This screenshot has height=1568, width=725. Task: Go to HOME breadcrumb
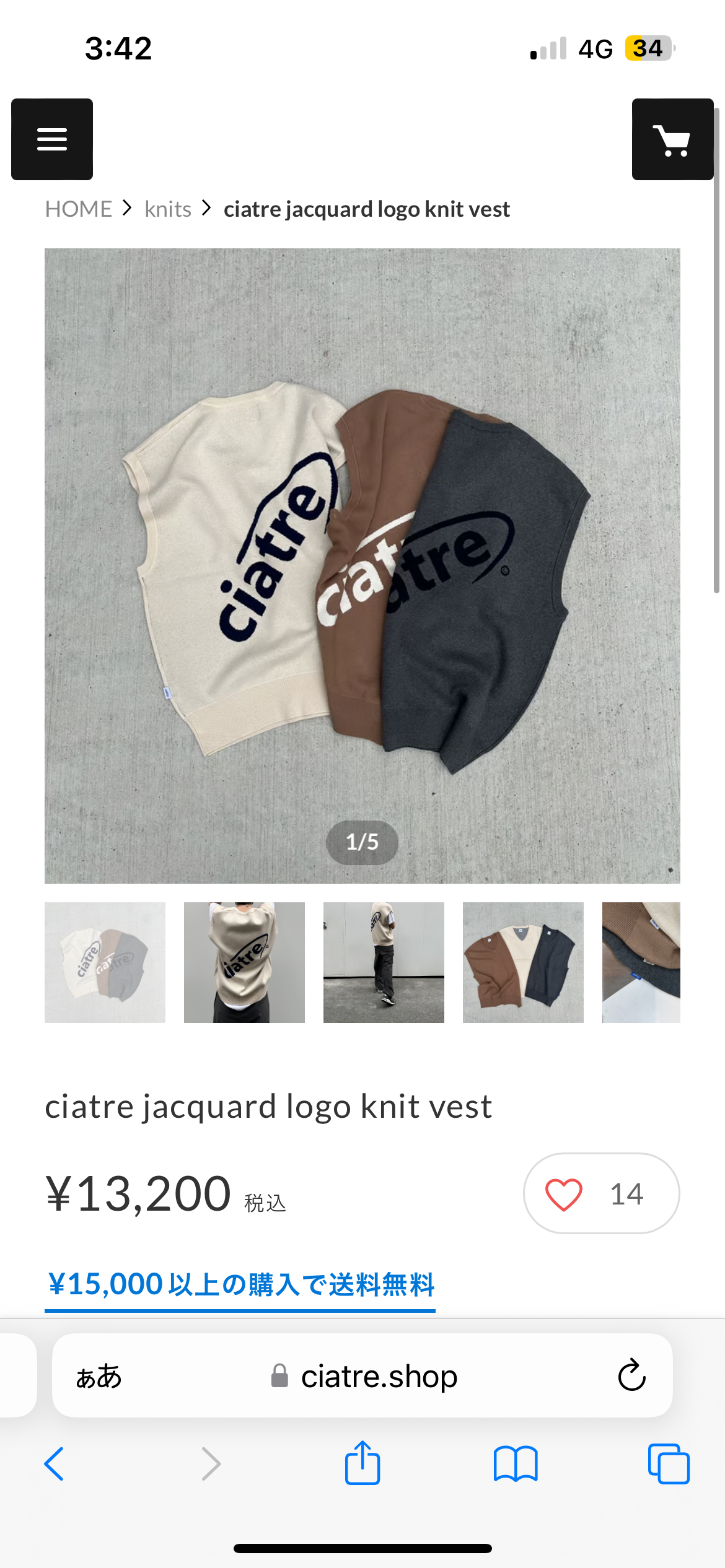pyautogui.click(x=79, y=209)
